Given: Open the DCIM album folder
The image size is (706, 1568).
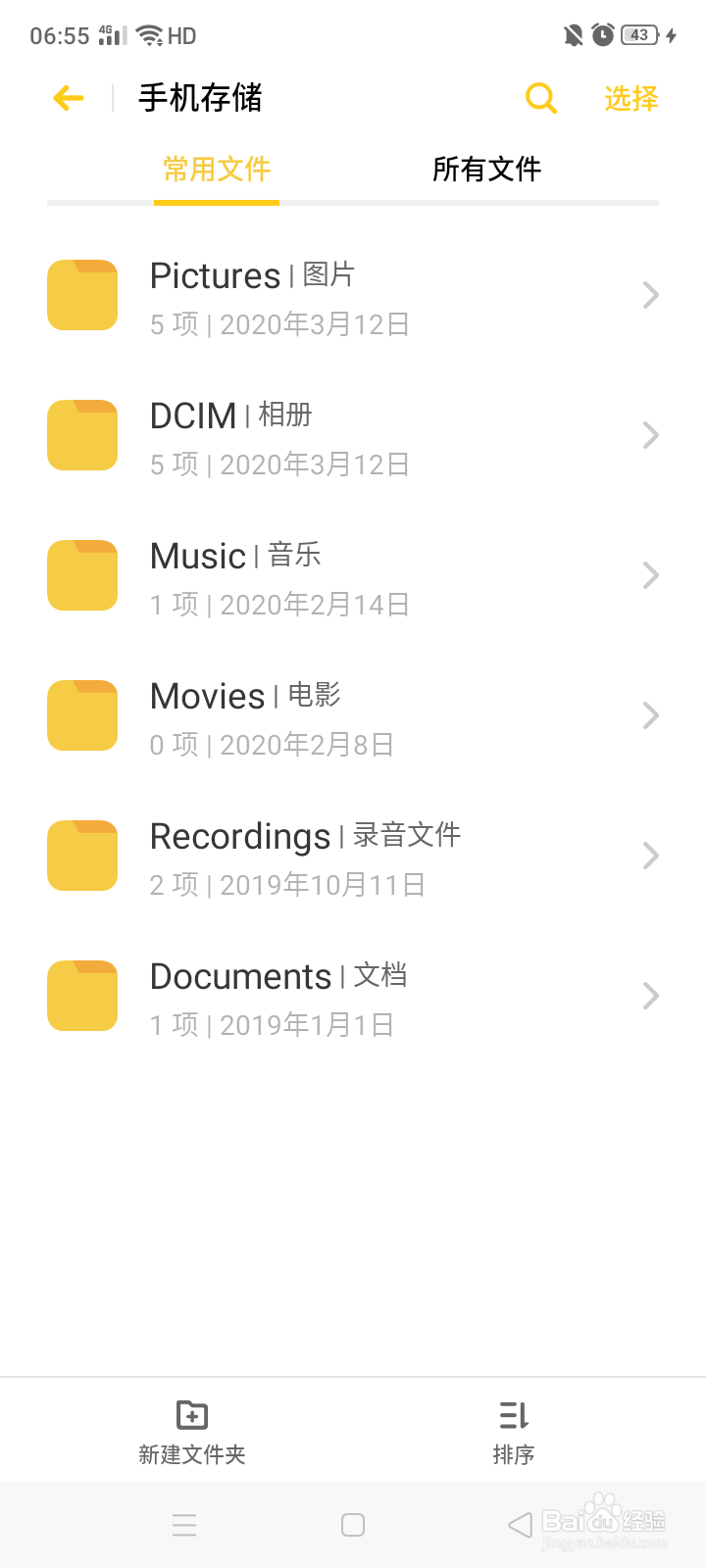Looking at the screenshot, I should [353, 436].
